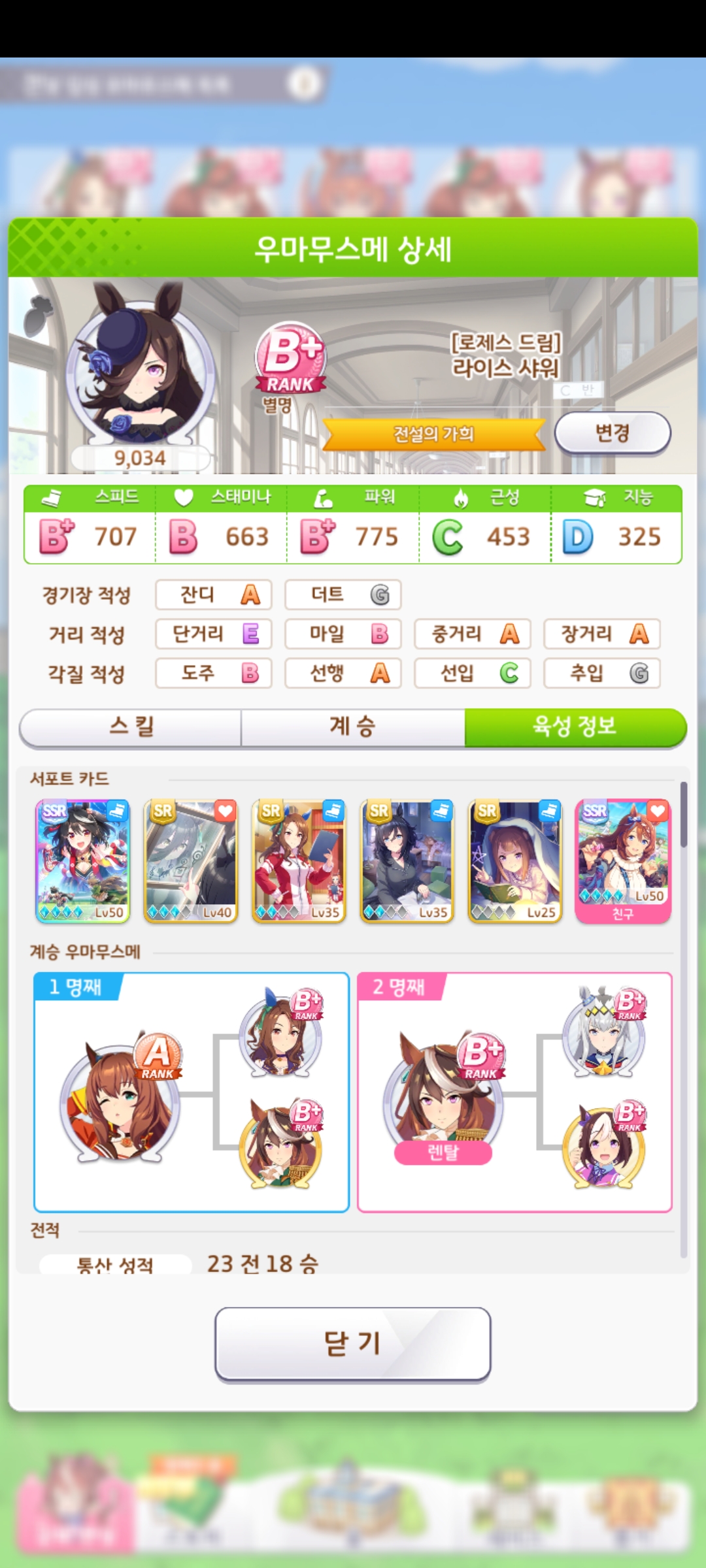Viewport: 706px width, 1568px height.
Task: View the 렌탈 2명째 legacy Umamusume
Action: pyautogui.click(x=443, y=1102)
